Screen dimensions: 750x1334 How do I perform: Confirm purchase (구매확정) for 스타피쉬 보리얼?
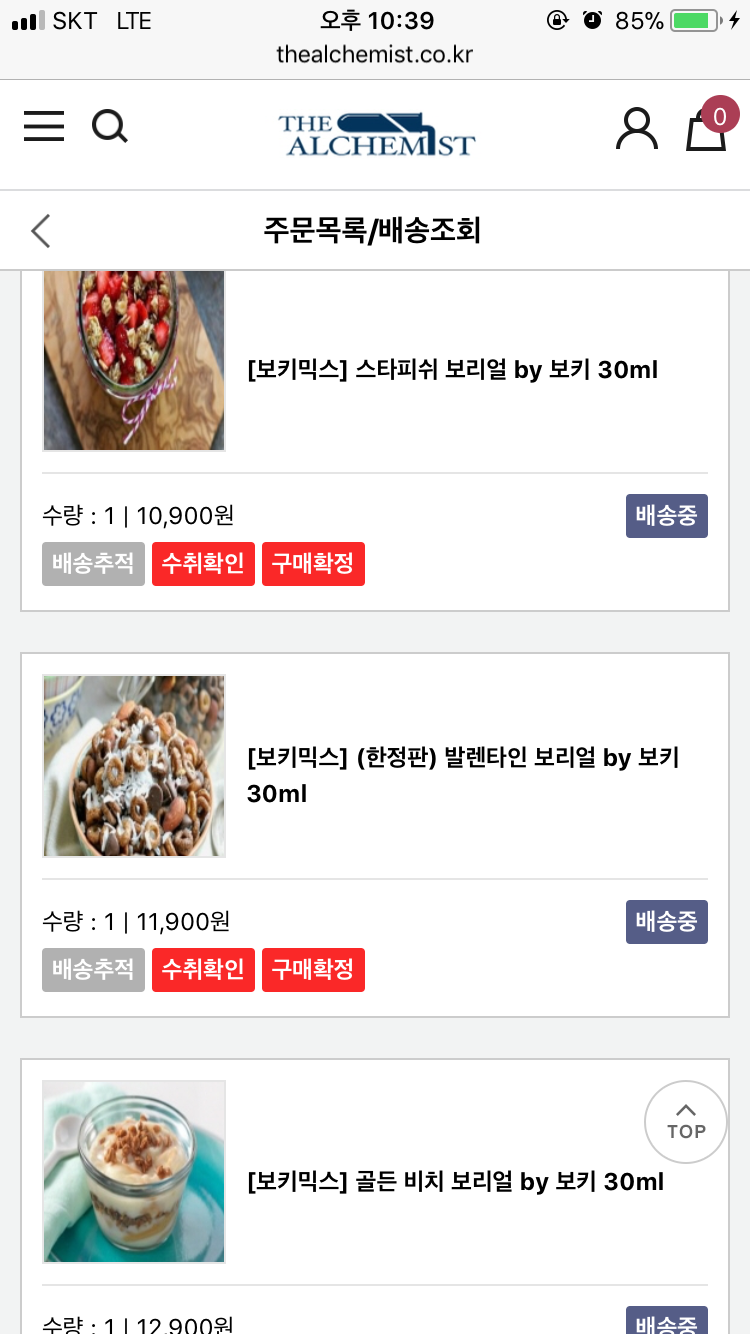[313, 564]
